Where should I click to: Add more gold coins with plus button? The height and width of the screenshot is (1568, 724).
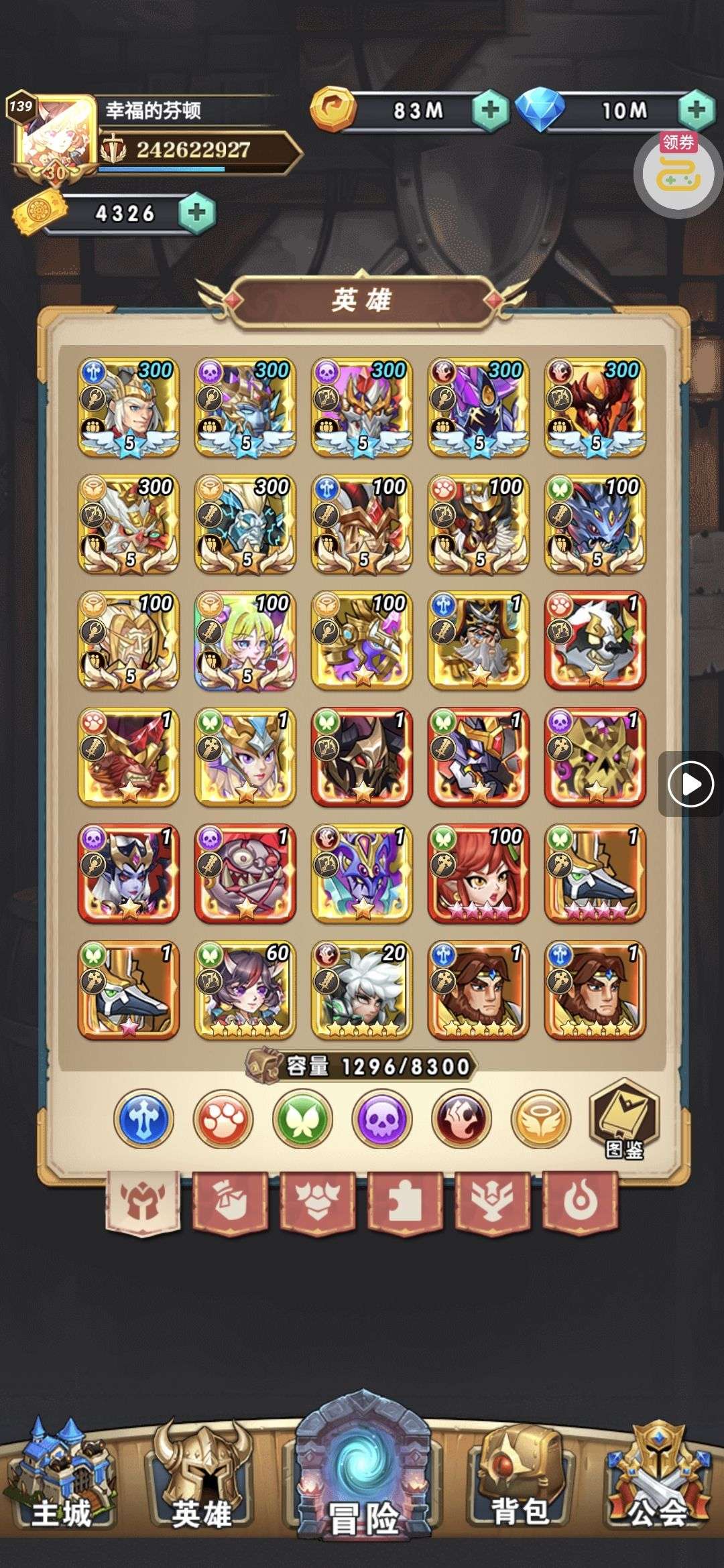[x=490, y=110]
